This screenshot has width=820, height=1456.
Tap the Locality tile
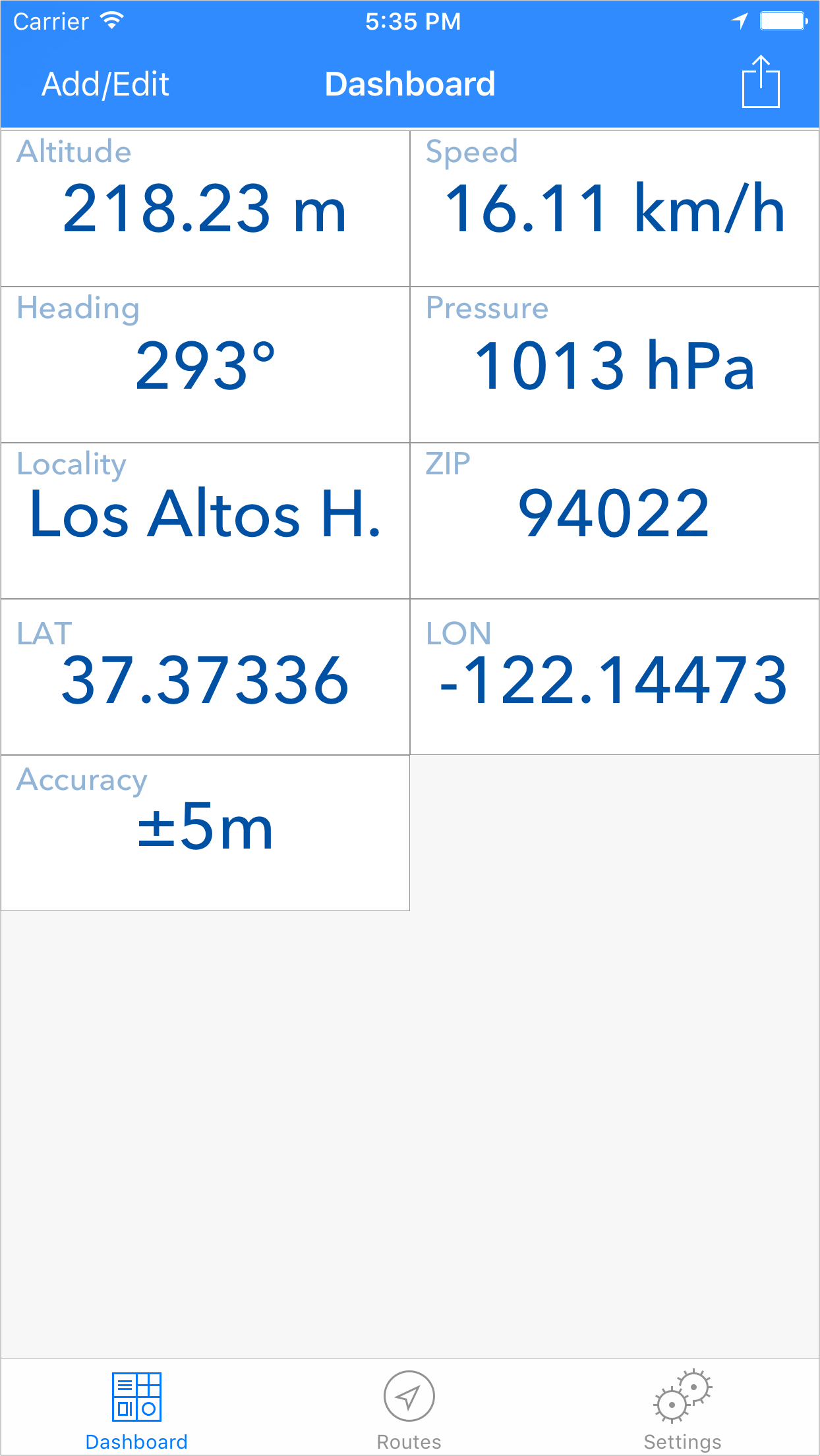click(205, 520)
